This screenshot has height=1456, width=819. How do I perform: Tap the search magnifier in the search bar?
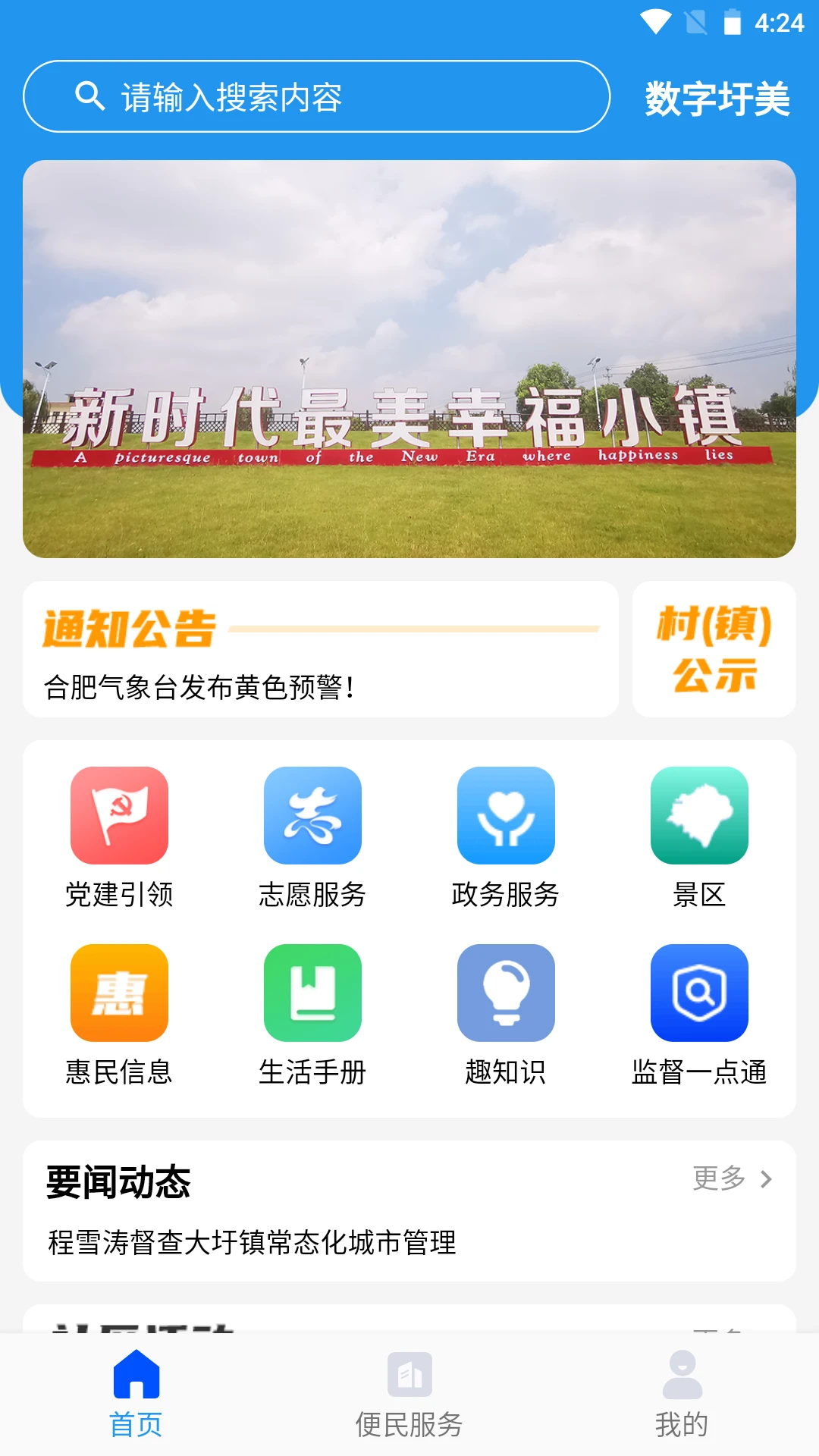90,96
